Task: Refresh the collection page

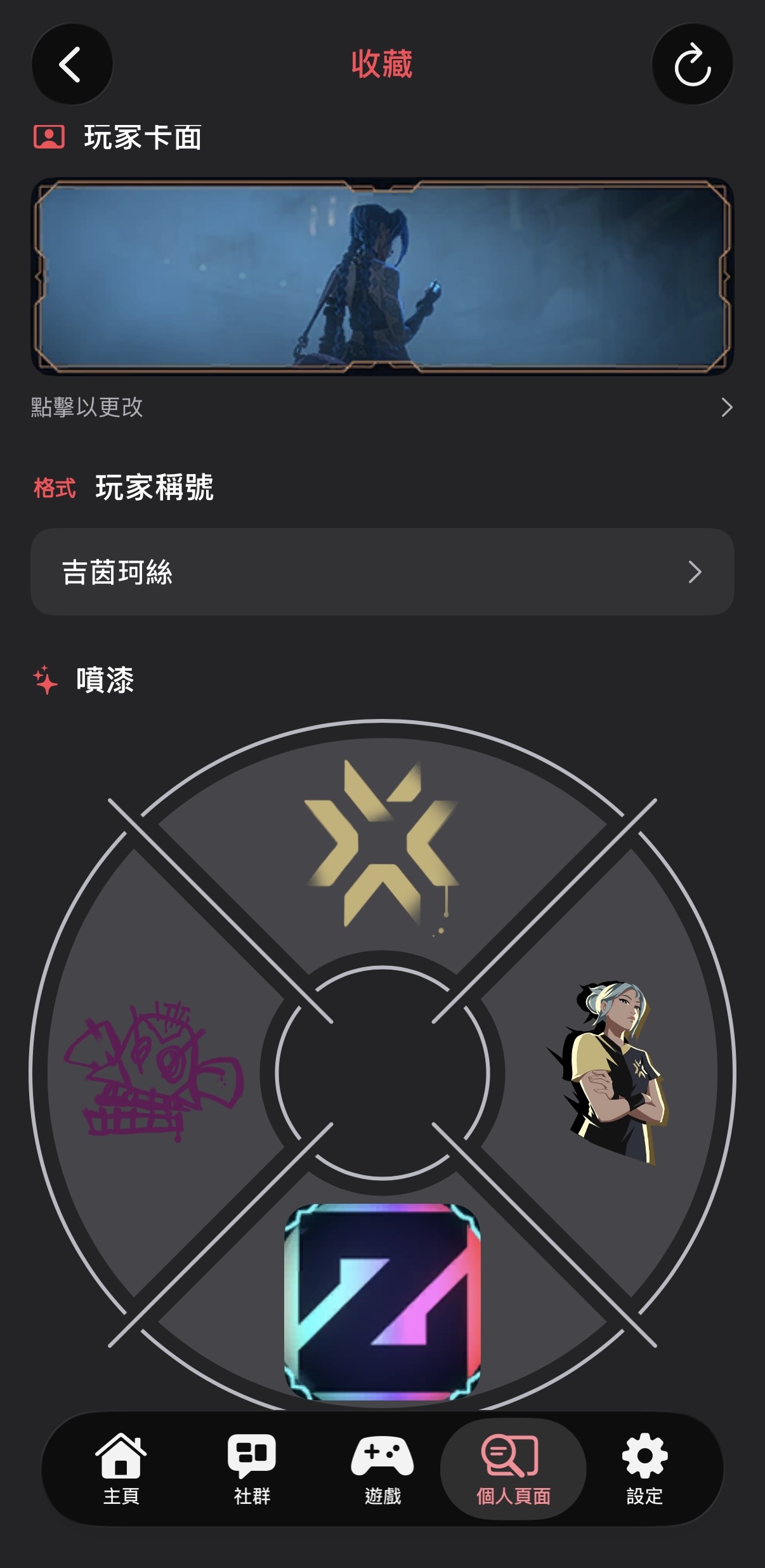Action: point(692,64)
